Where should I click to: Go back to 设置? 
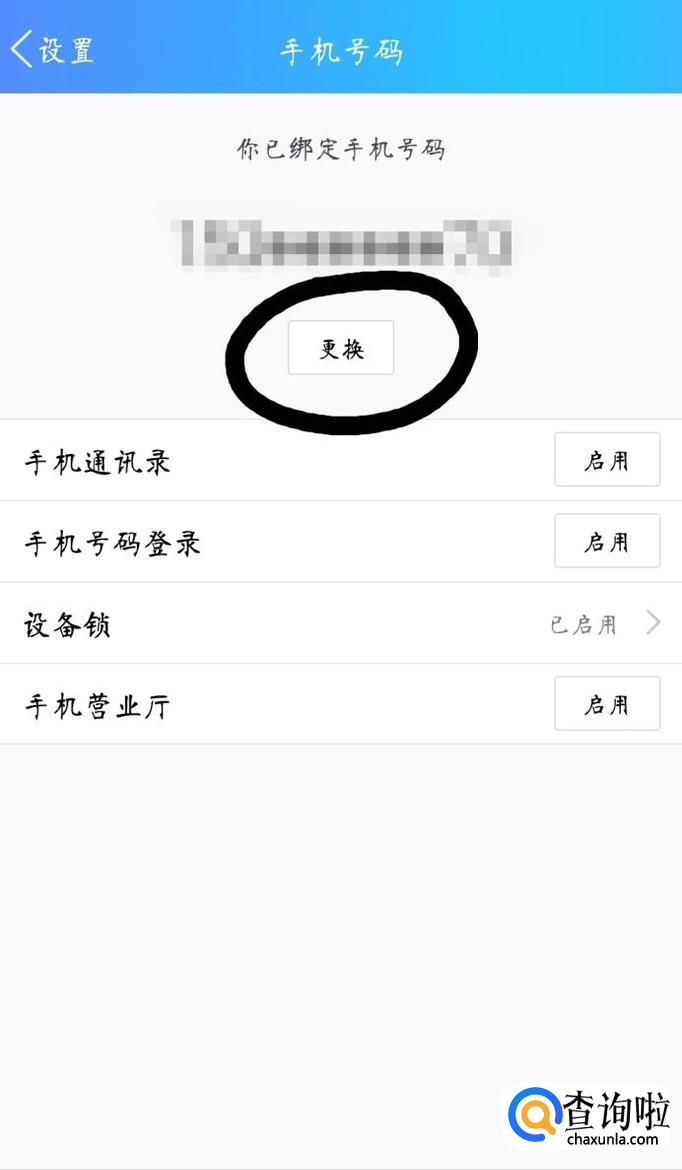(x=52, y=50)
